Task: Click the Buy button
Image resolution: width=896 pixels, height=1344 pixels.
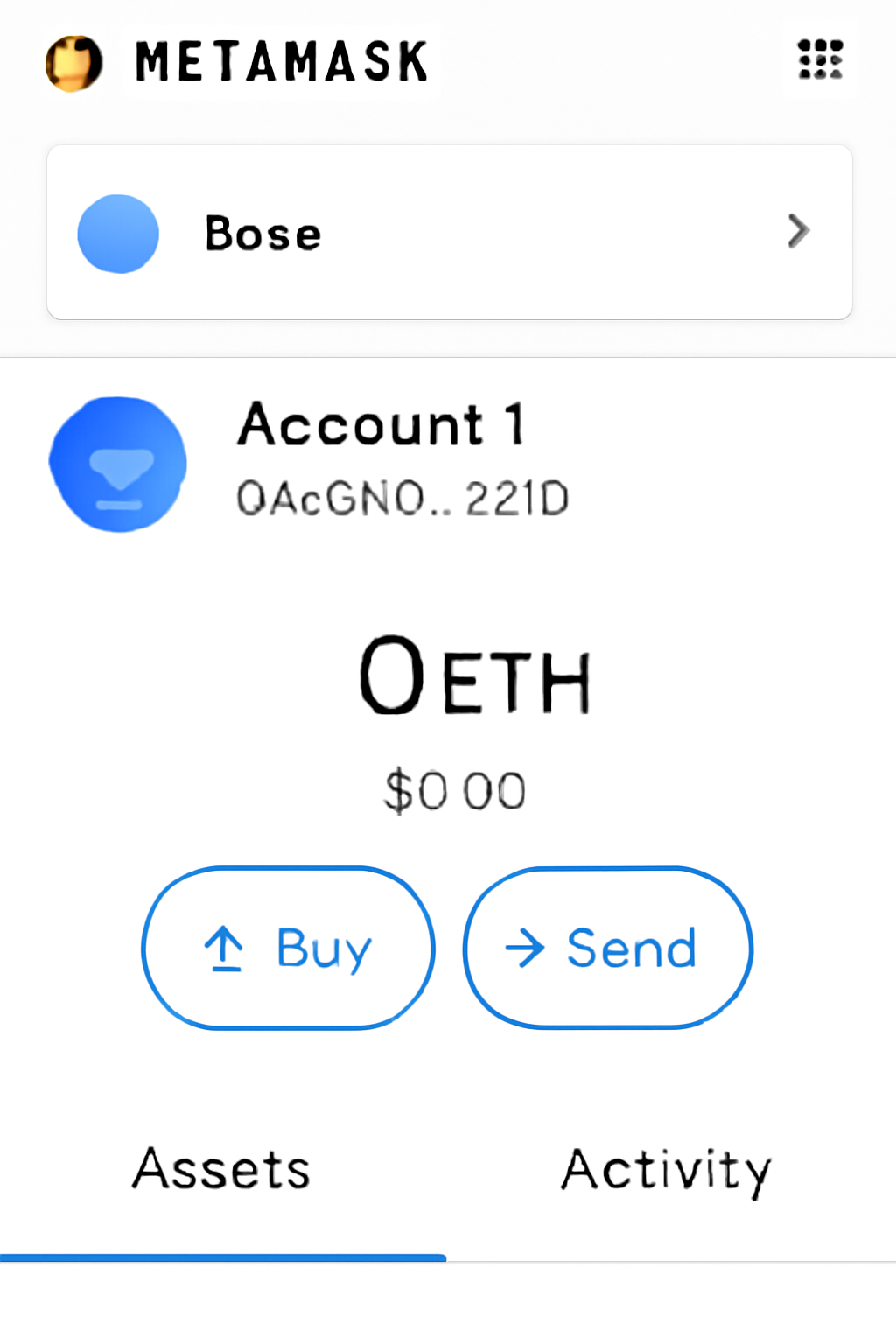Action: coord(288,948)
